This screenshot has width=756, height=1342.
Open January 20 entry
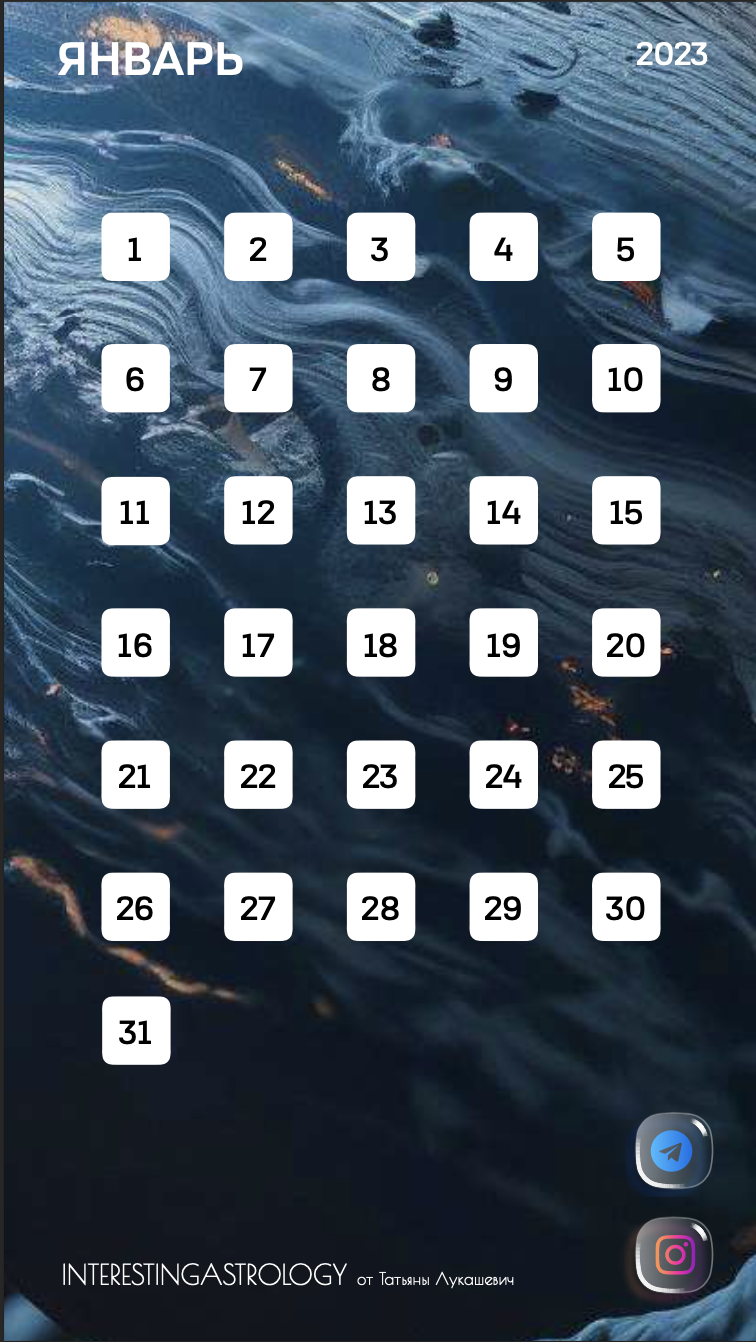[x=626, y=643]
